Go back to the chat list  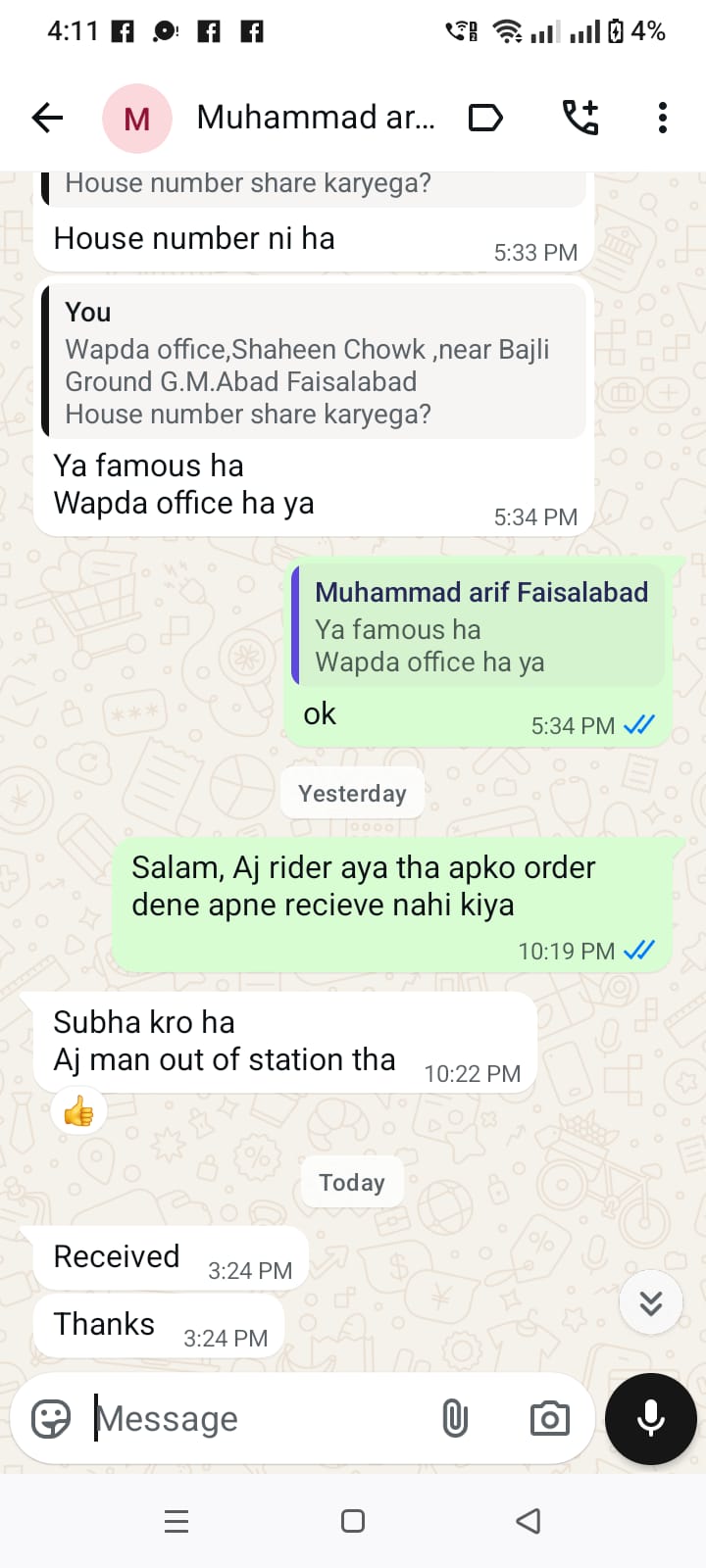[x=47, y=118]
